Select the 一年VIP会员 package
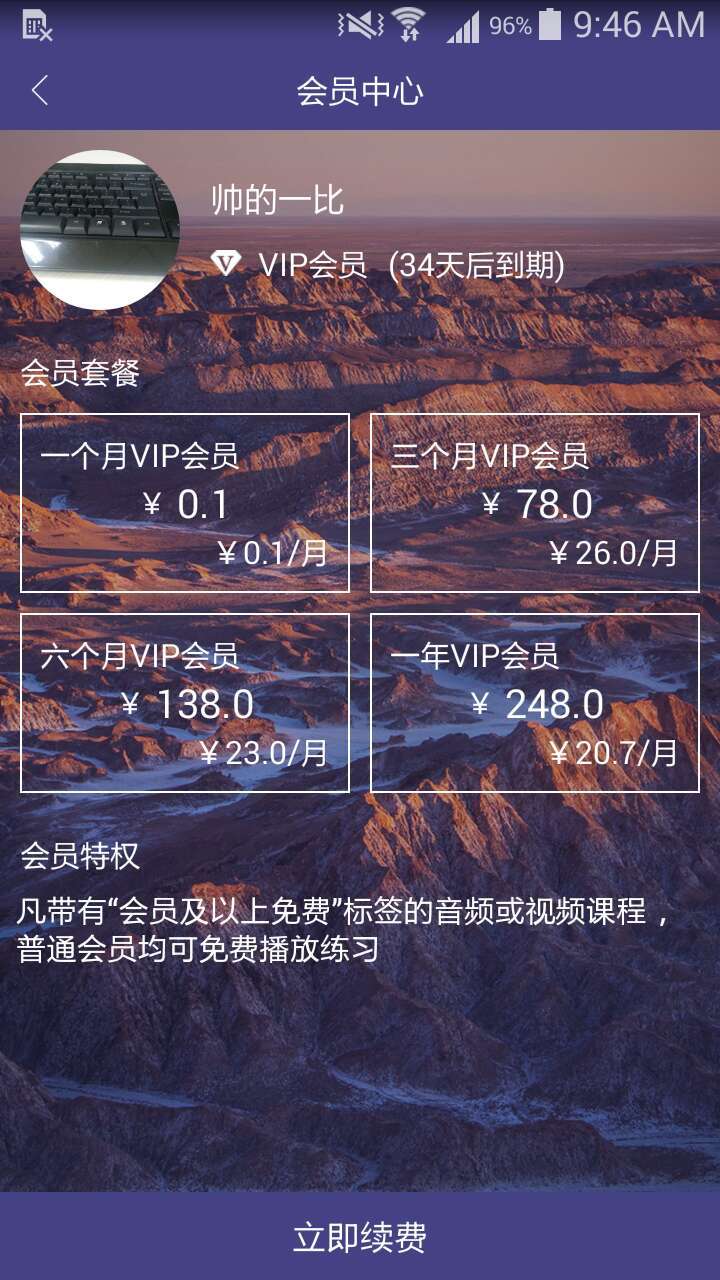The width and height of the screenshot is (720, 1280). pyautogui.click(x=534, y=702)
